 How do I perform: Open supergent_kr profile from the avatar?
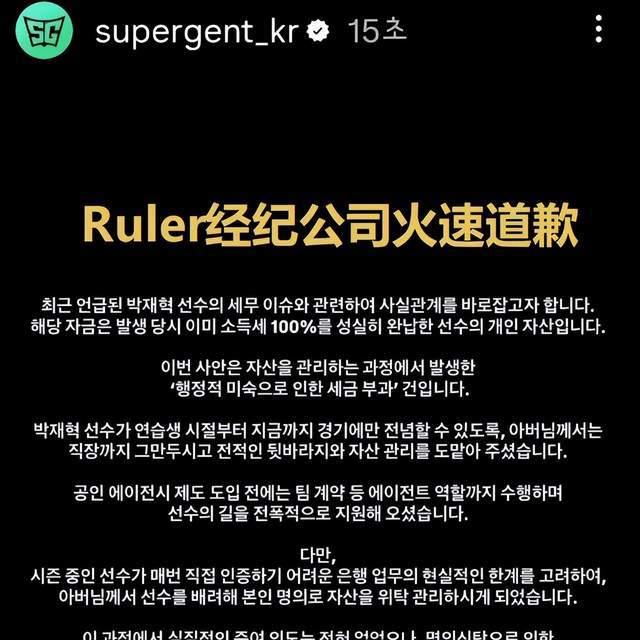pos(46,31)
